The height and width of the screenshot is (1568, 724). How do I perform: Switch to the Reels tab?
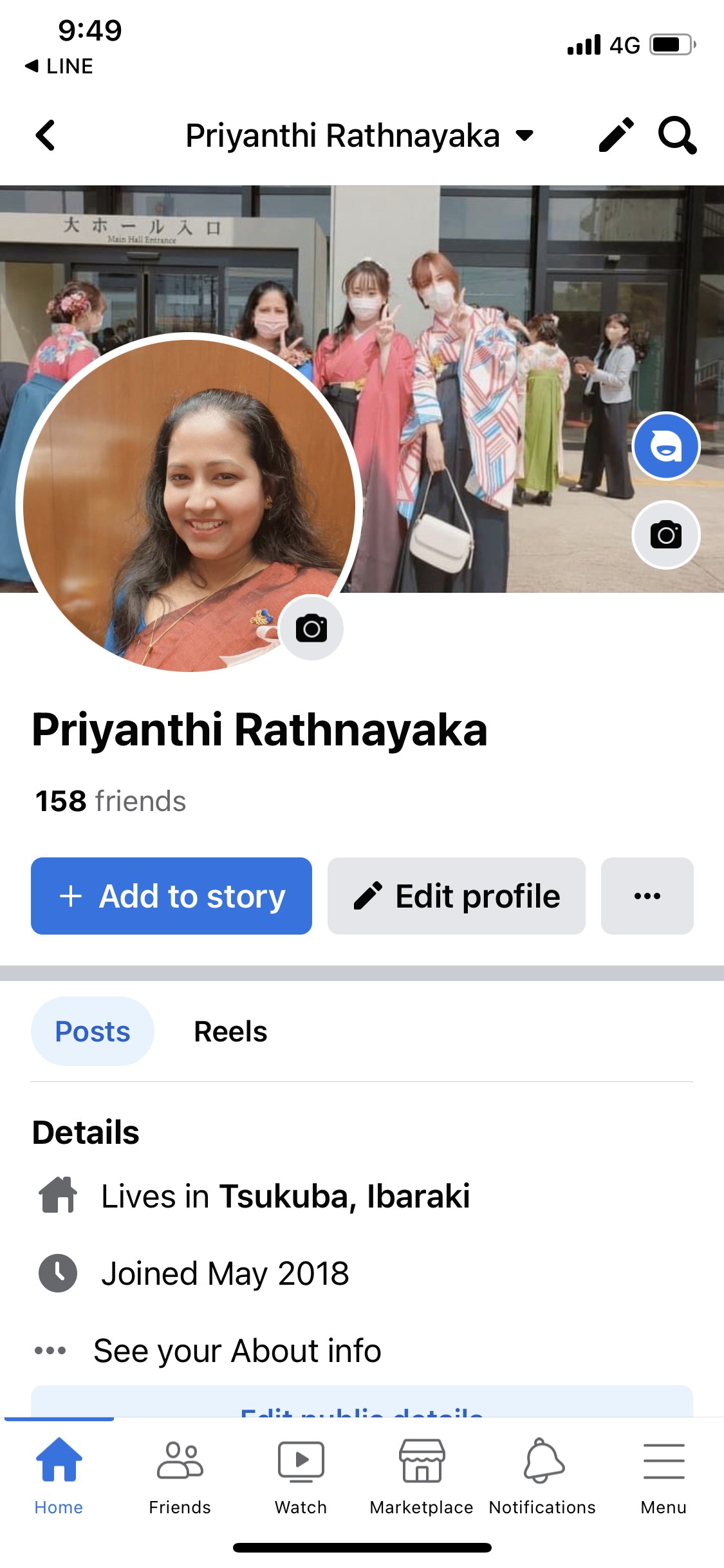[230, 1031]
